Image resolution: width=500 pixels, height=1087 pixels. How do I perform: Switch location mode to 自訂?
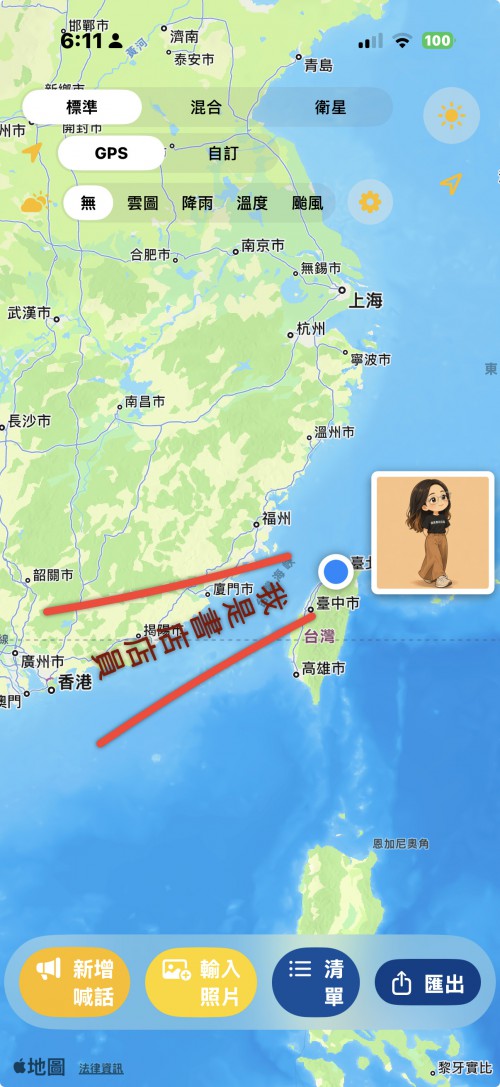[x=223, y=153]
